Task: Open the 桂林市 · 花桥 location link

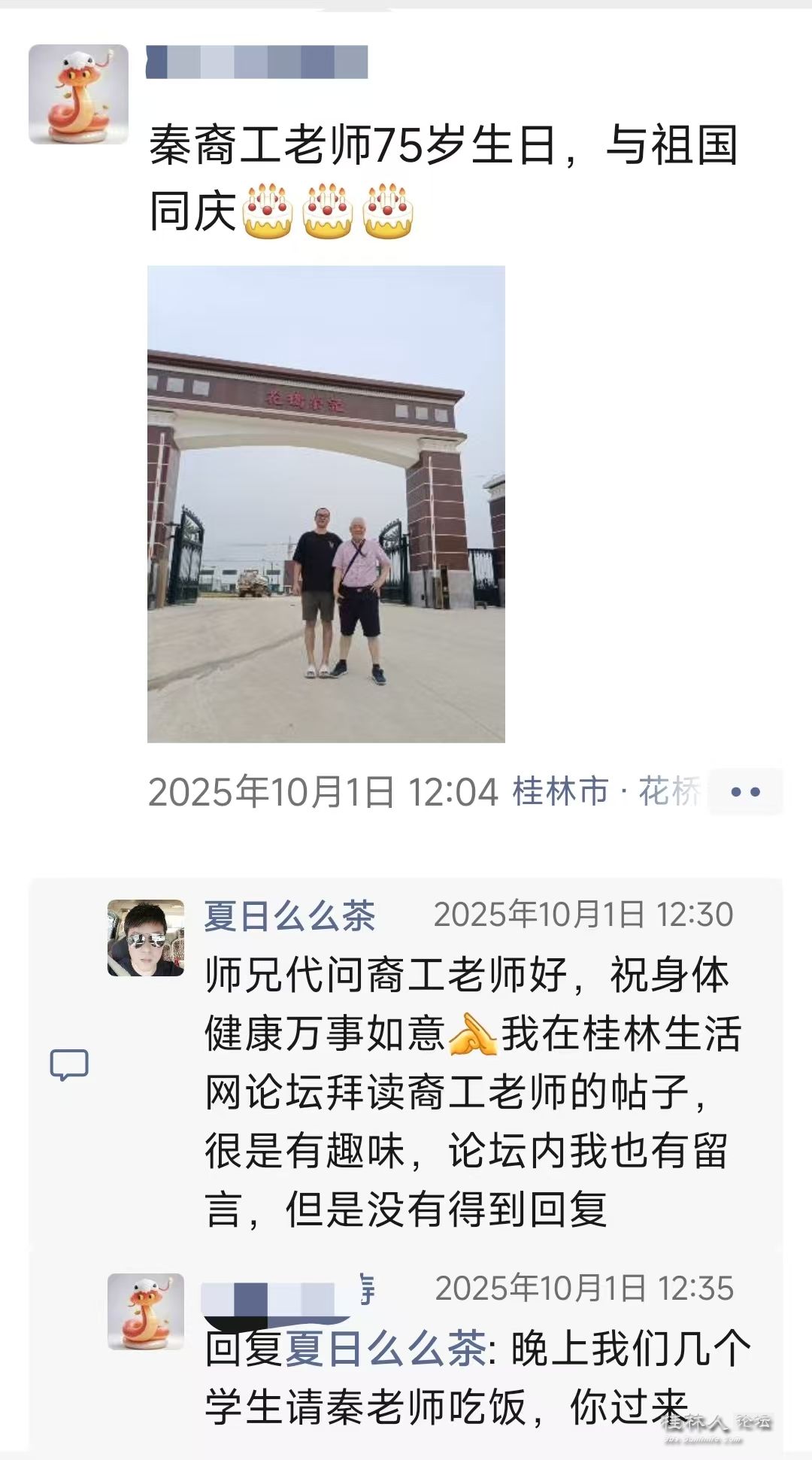Action: pyautogui.click(x=606, y=792)
